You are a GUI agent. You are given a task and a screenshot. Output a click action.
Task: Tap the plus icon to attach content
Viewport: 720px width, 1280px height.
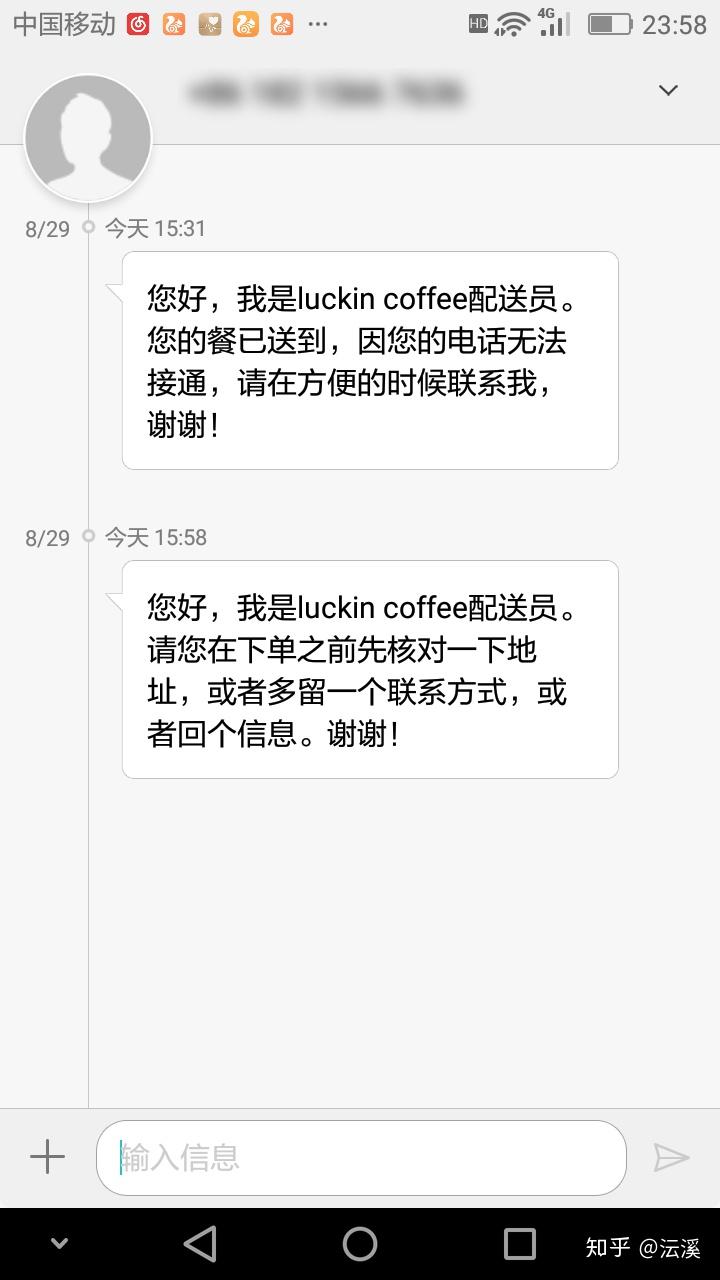click(45, 1157)
